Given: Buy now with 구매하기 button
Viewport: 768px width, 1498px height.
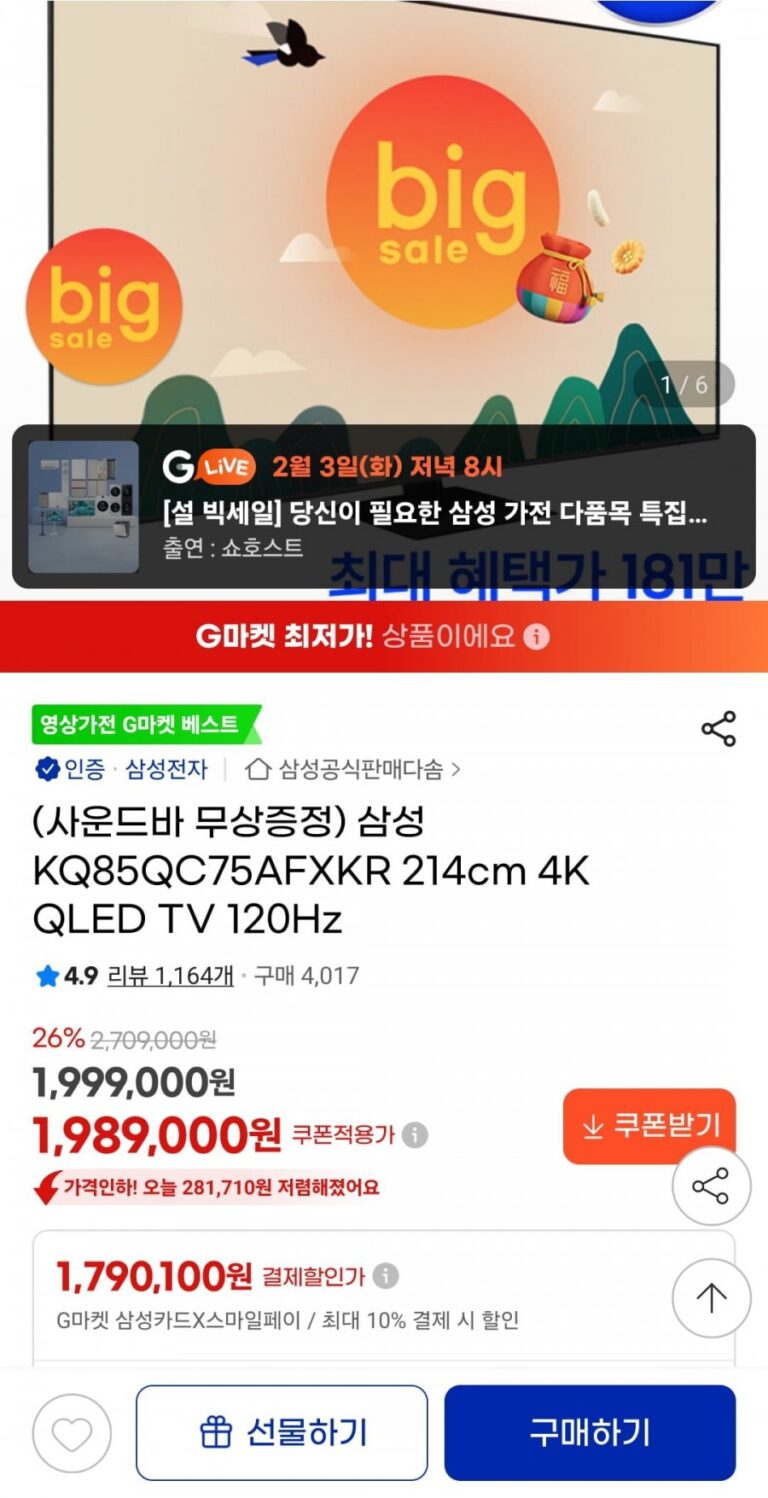Looking at the screenshot, I should coord(590,1433).
